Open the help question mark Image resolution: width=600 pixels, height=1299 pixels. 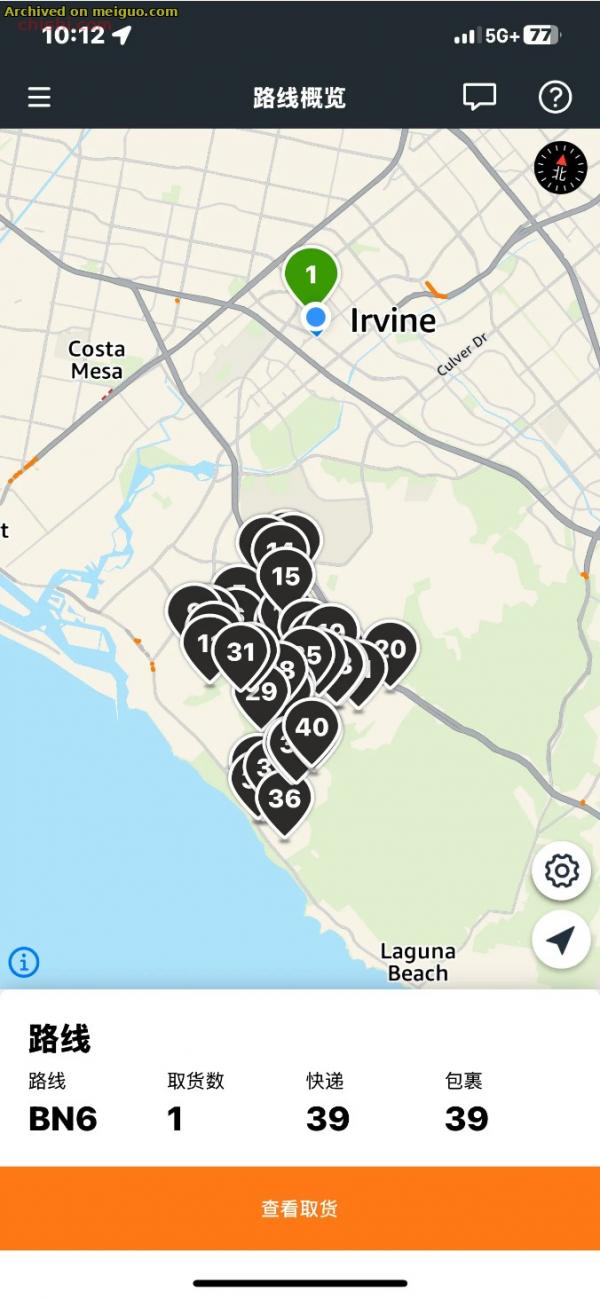555,97
